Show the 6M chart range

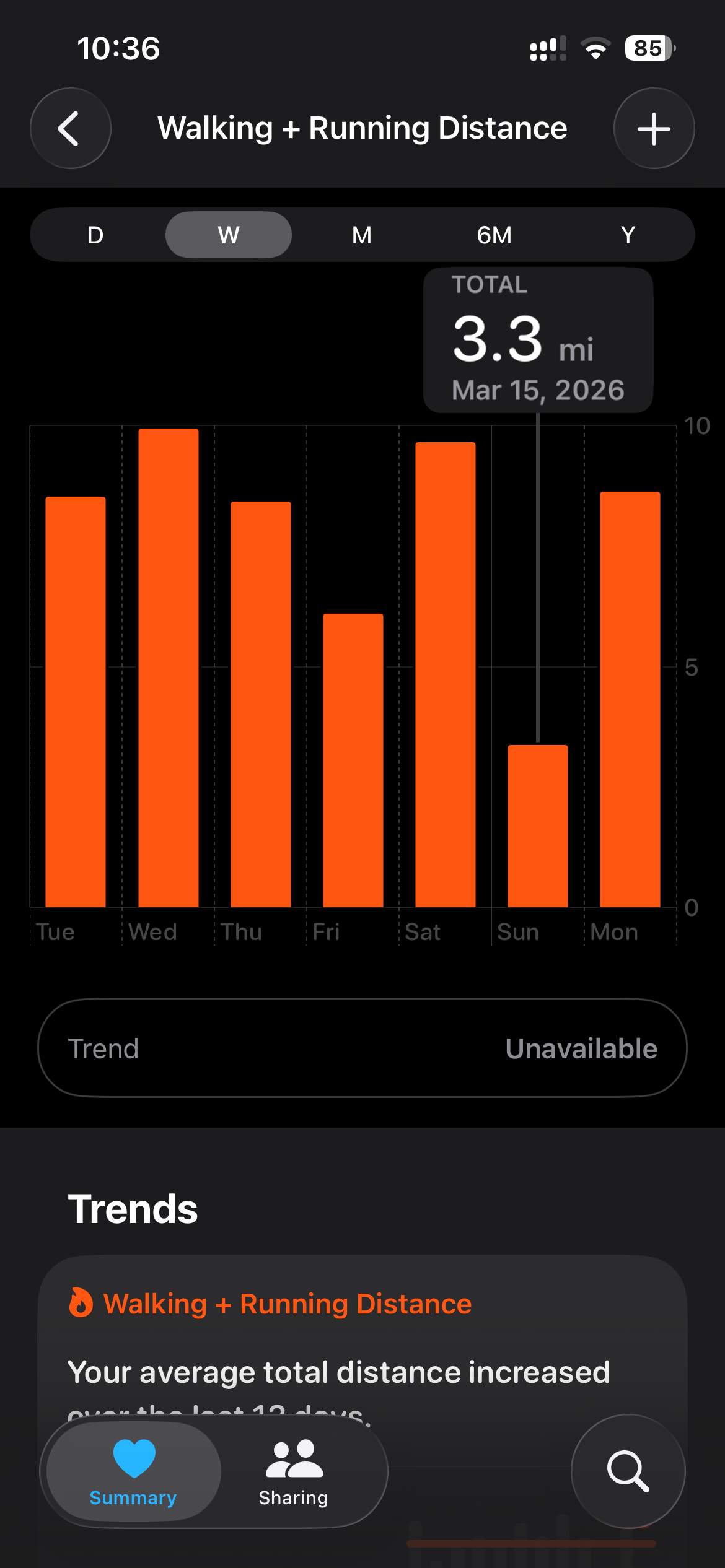[494, 235]
